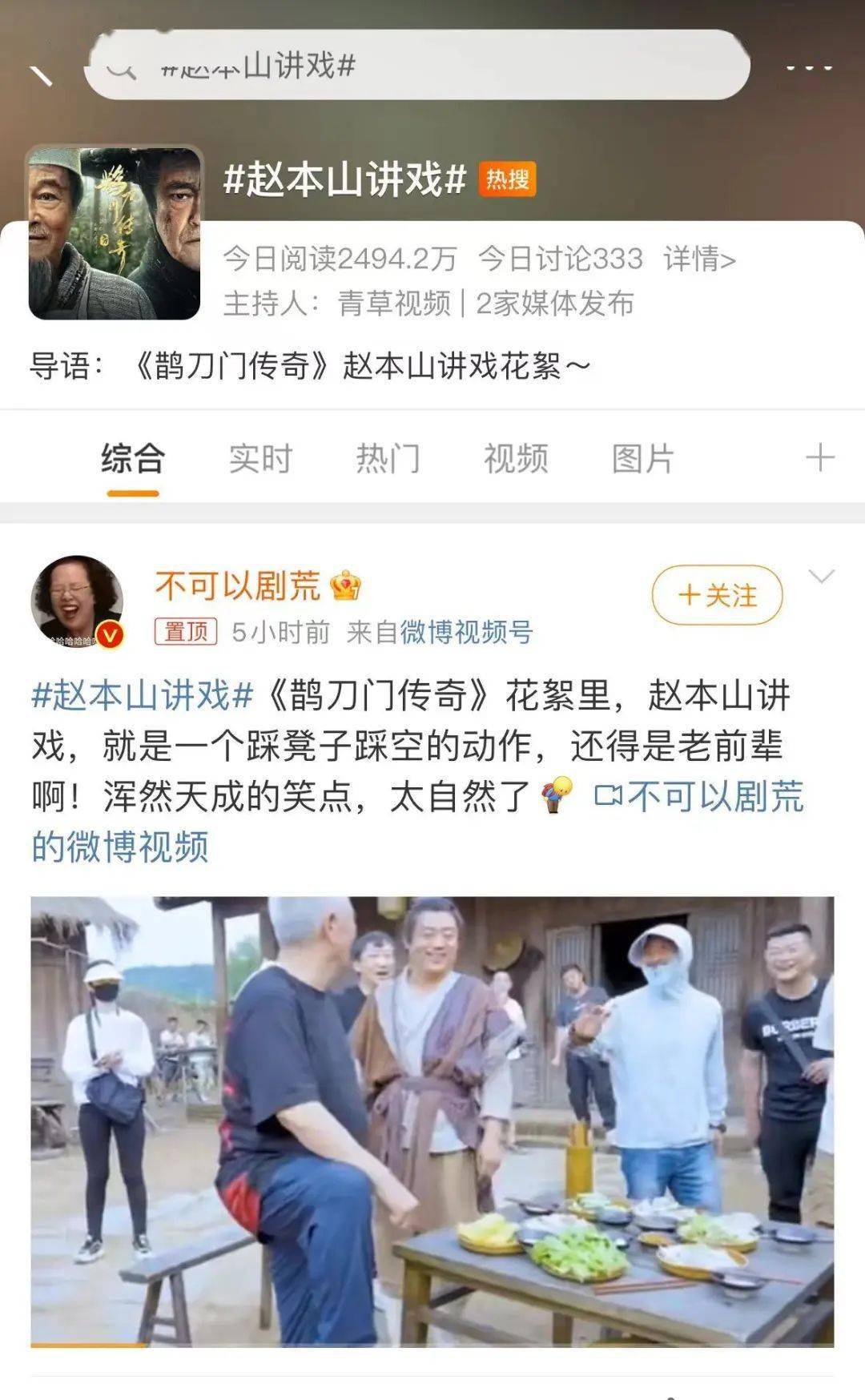Switch to the 图片 tab
The width and height of the screenshot is (865, 1400).
click(x=642, y=460)
